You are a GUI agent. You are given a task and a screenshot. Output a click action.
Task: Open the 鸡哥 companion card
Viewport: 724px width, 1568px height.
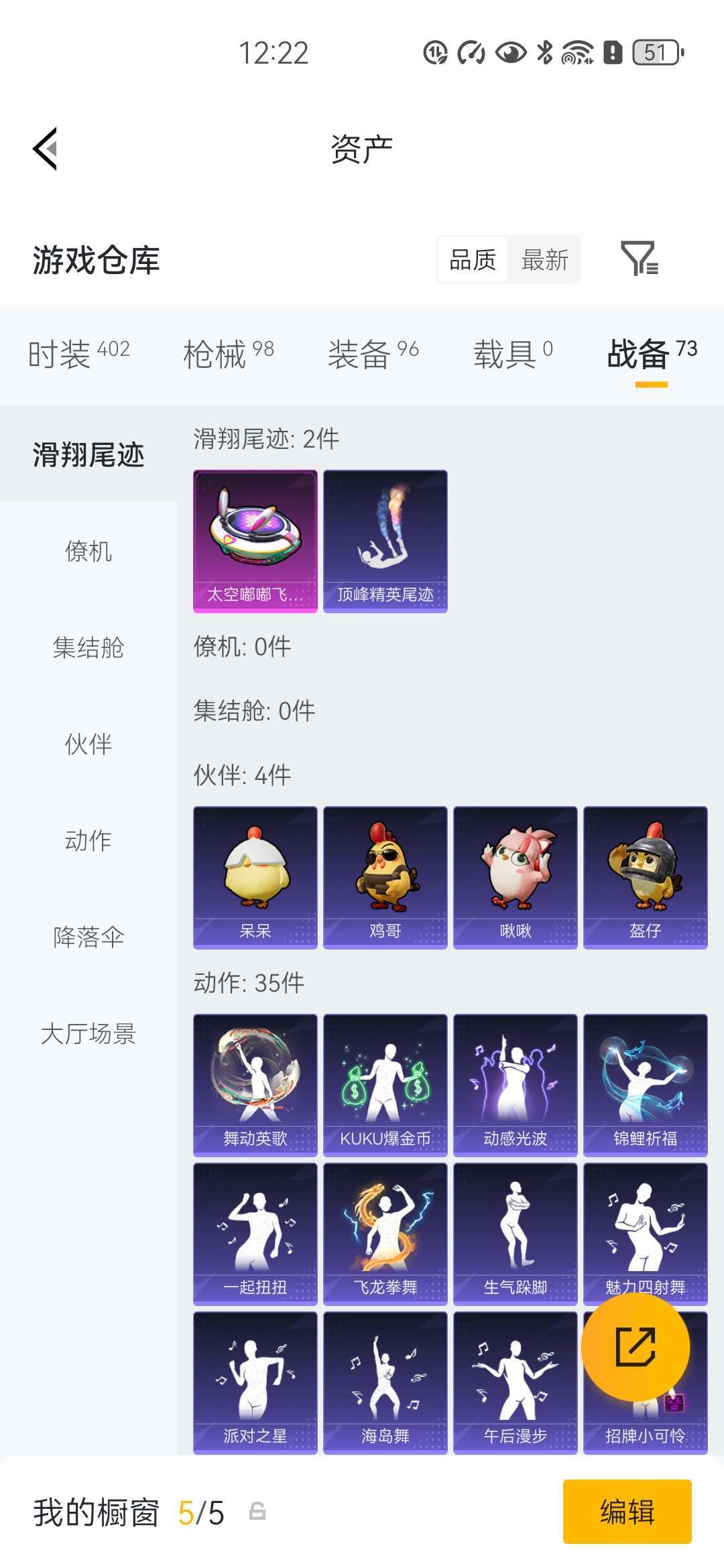click(385, 877)
